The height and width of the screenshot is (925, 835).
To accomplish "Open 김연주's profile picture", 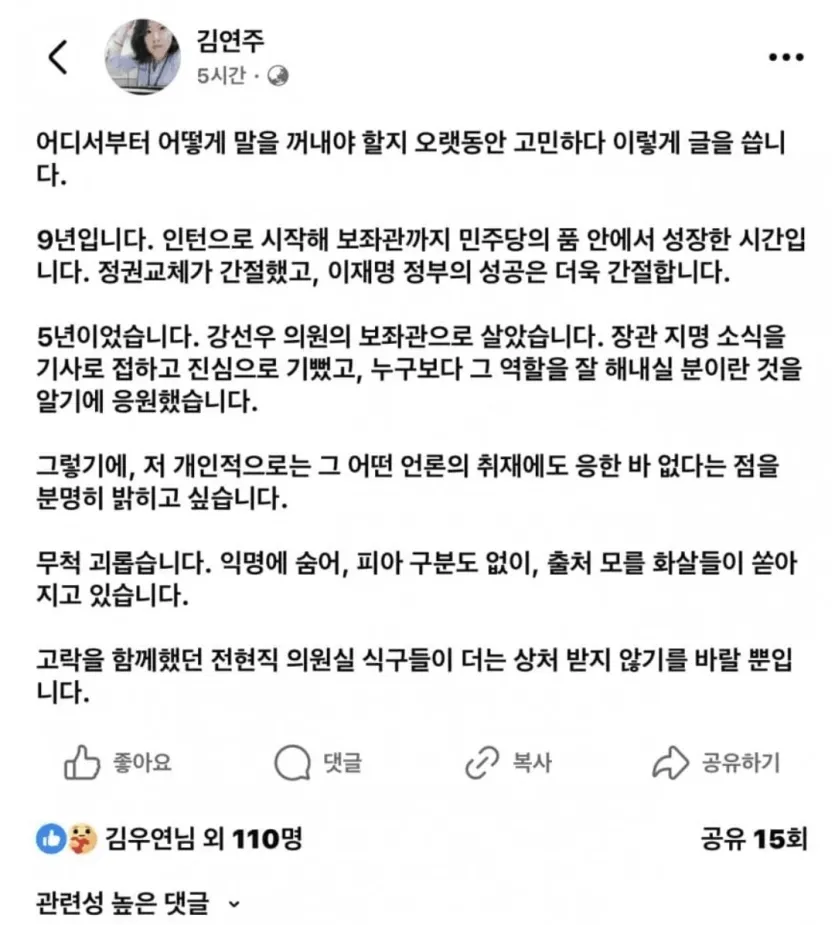I will click(x=143, y=57).
